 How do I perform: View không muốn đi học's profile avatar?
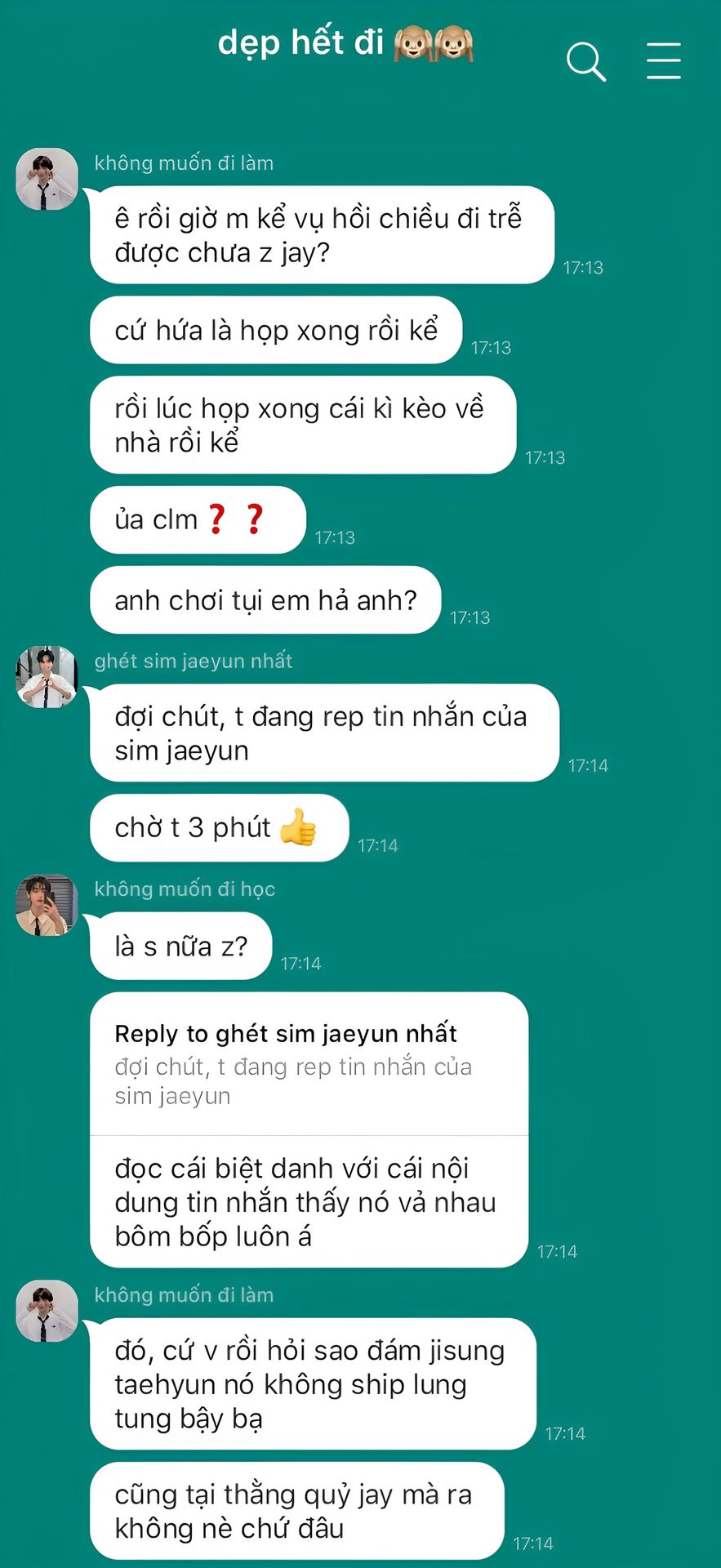tap(47, 905)
